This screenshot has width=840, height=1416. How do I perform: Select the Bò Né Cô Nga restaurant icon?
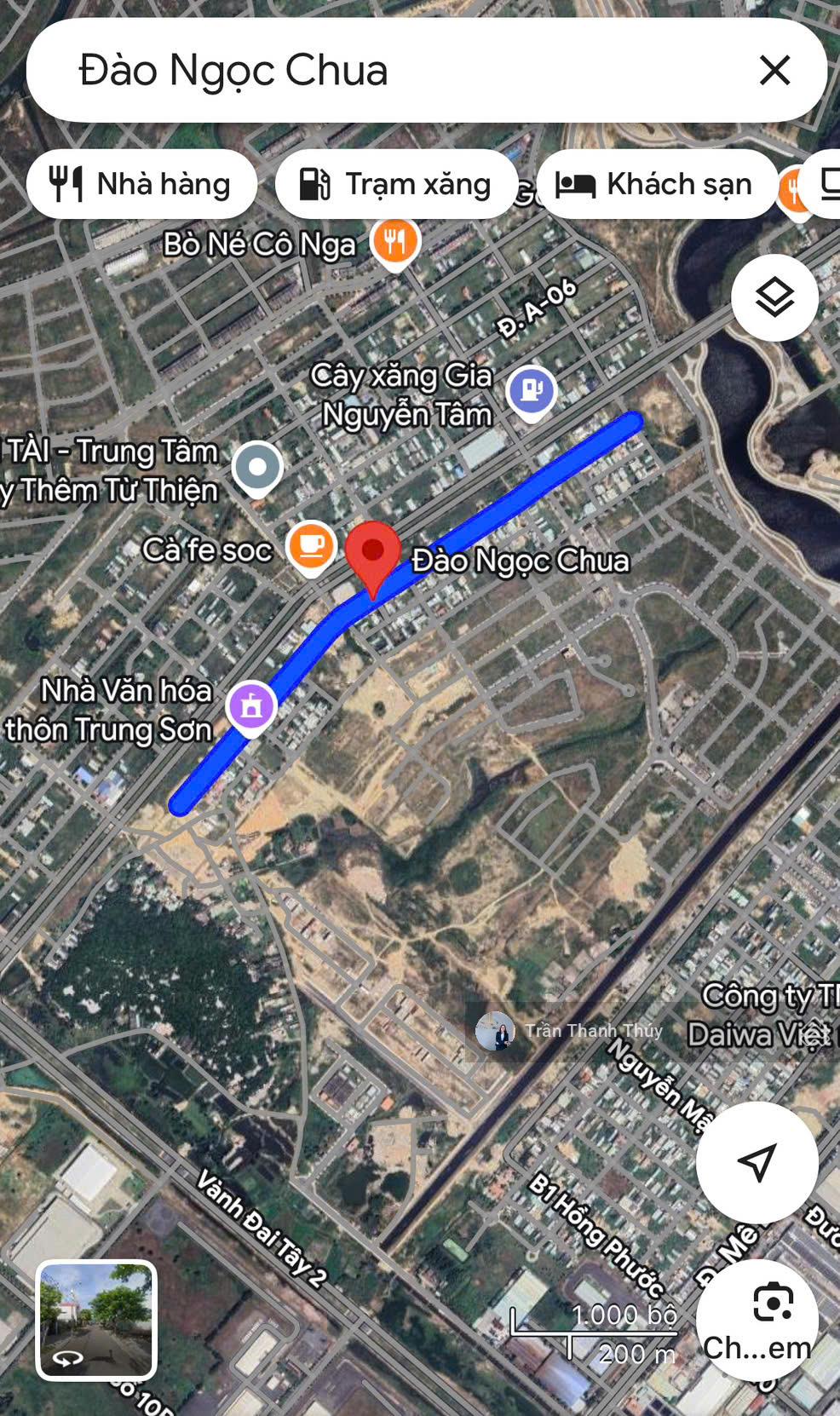point(394,241)
